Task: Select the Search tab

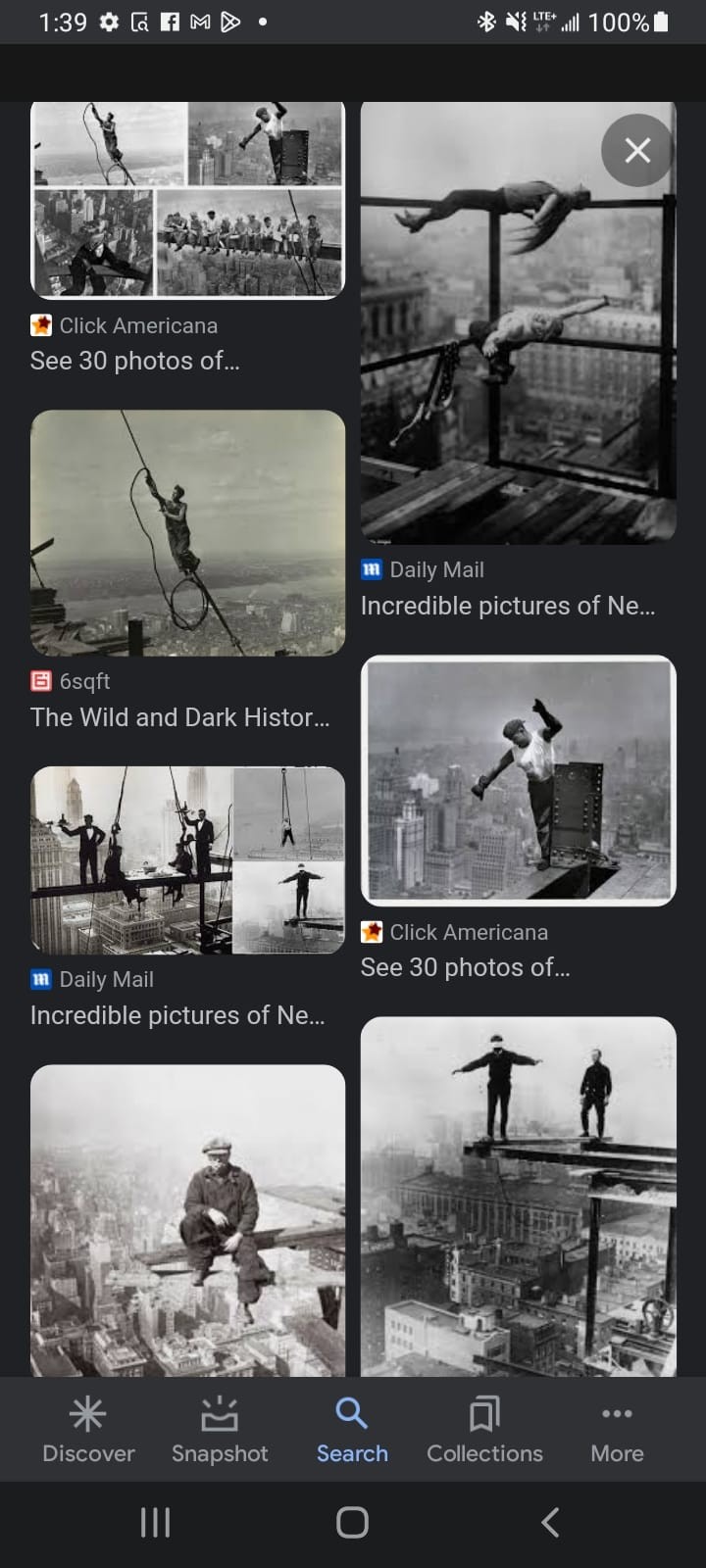Action: click(352, 1430)
